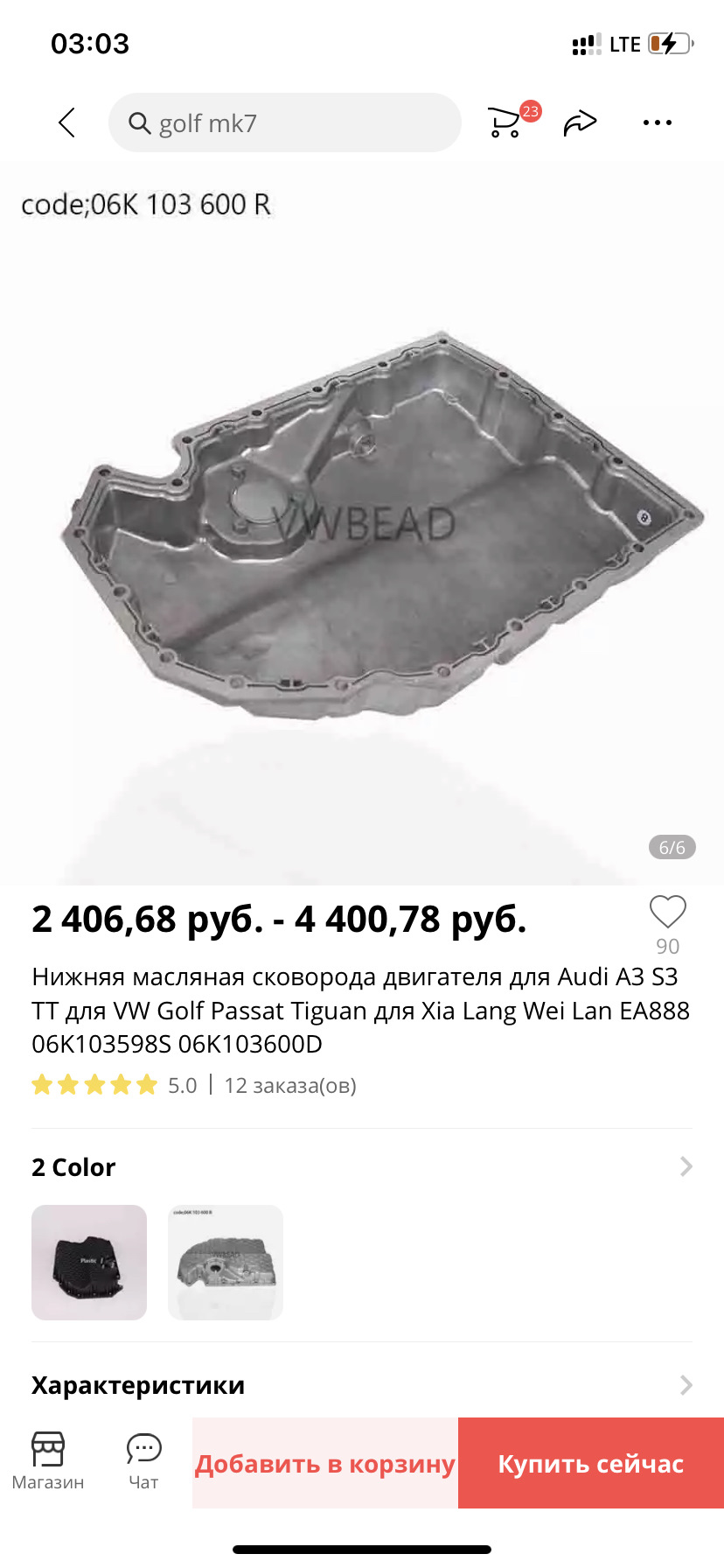This screenshot has height=1568, width=724.
Task: Tap the search field with golf mk7
Action: point(284,122)
